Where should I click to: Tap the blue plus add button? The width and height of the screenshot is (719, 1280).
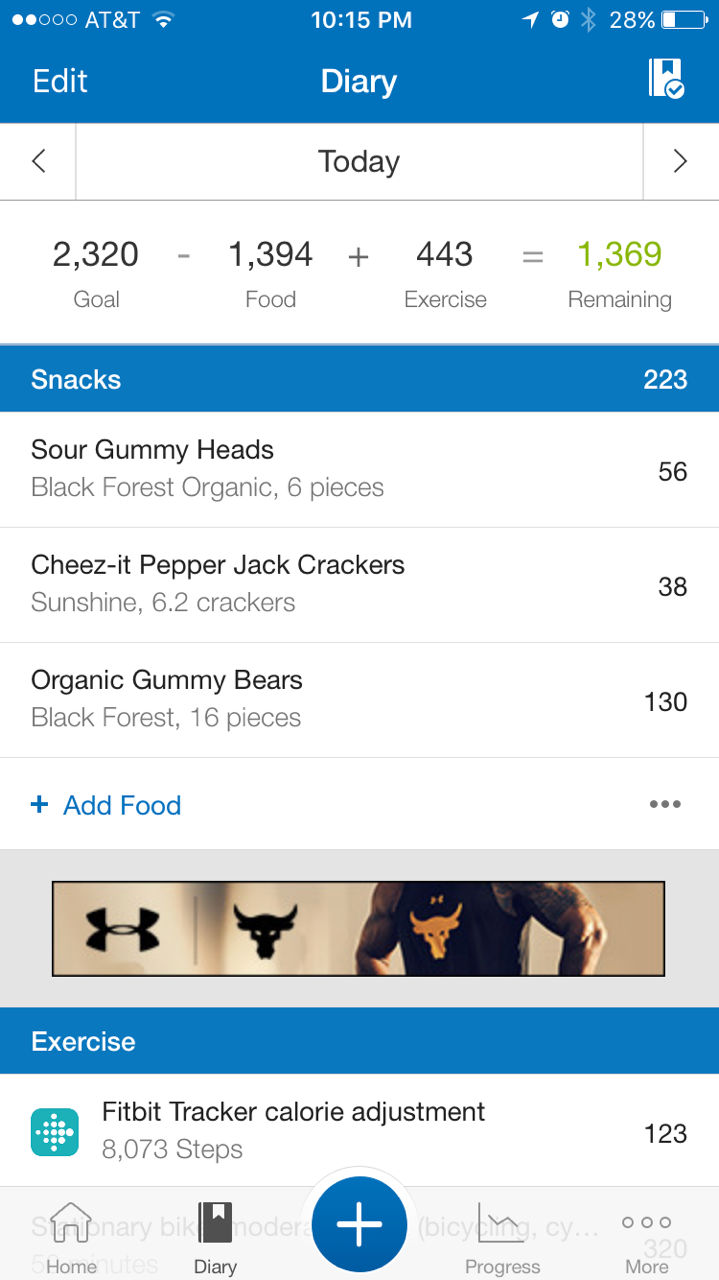tap(359, 1225)
